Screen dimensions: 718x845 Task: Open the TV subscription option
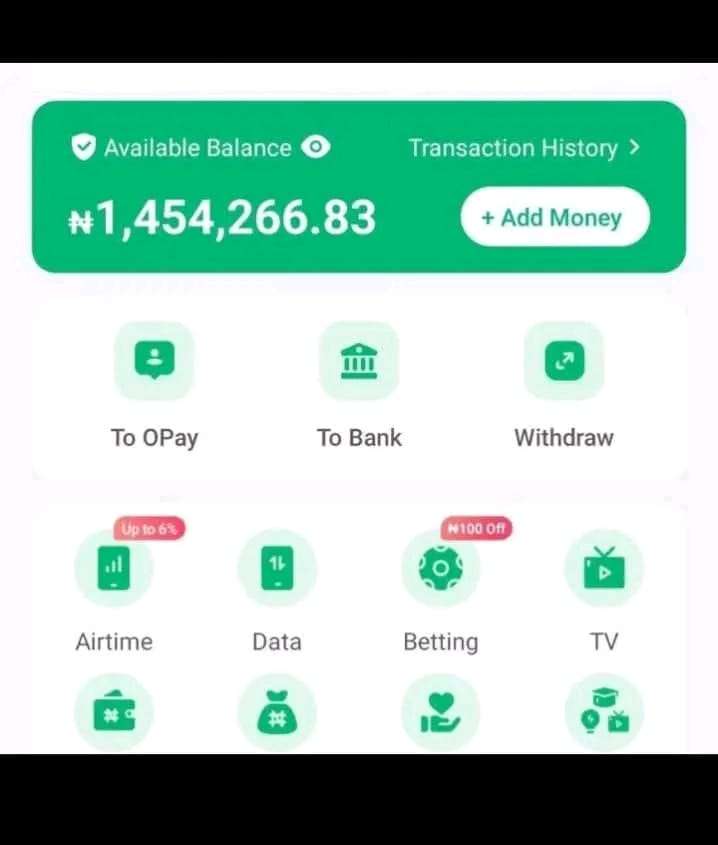click(604, 568)
